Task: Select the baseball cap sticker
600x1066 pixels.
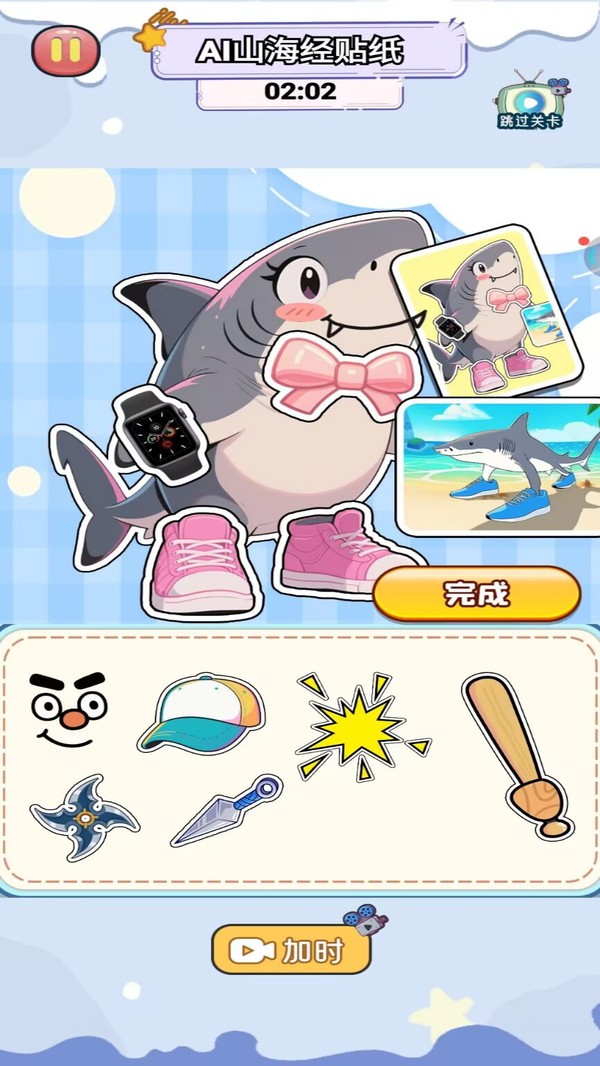Action: click(x=202, y=712)
